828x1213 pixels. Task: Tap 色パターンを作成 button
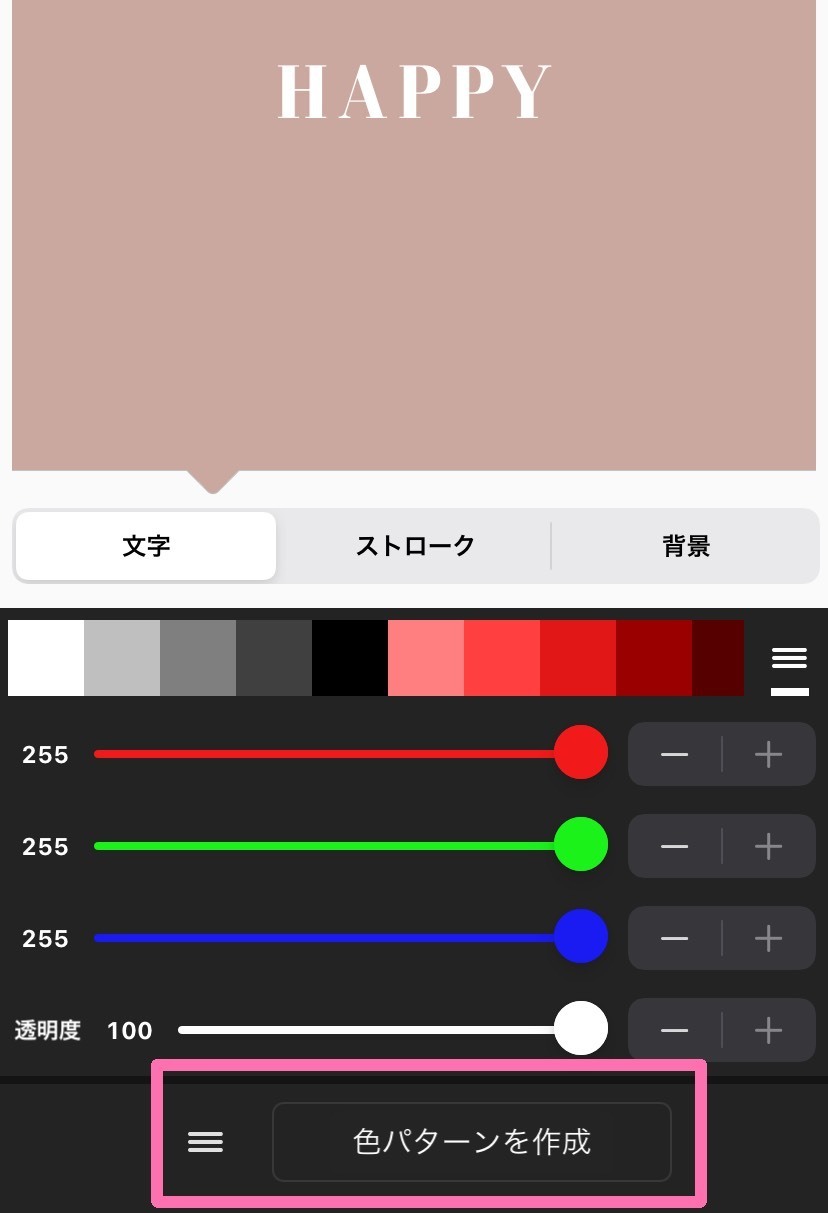471,1142
